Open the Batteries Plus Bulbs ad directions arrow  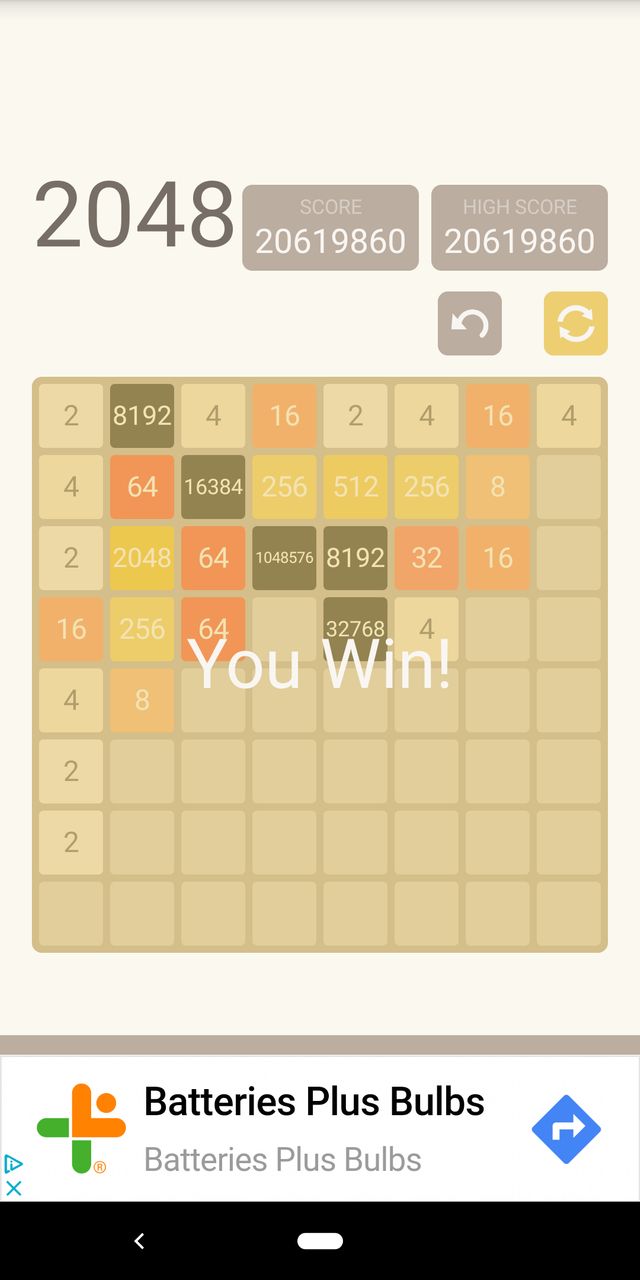[x=566, y=1129]
